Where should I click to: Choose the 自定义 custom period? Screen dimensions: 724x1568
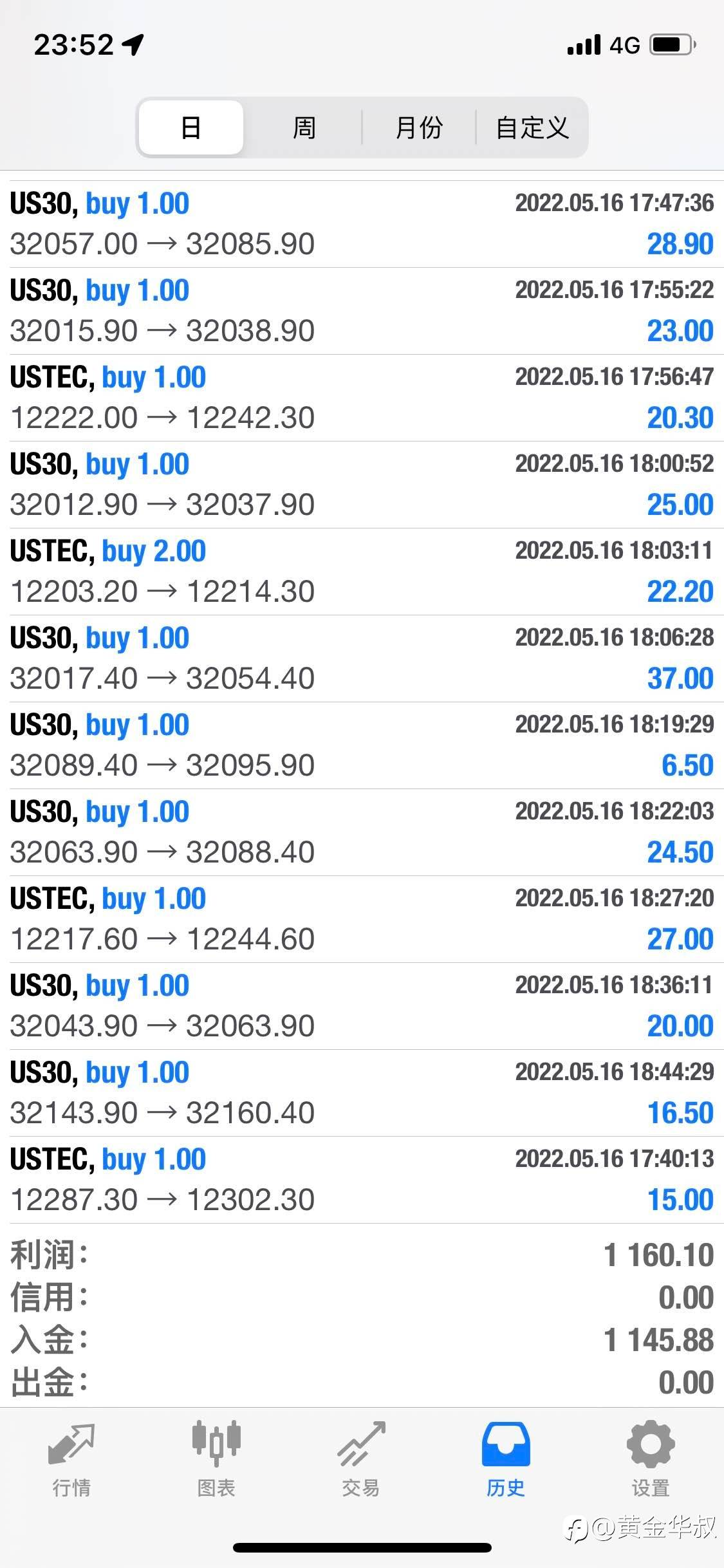click(x=532, y=127)
